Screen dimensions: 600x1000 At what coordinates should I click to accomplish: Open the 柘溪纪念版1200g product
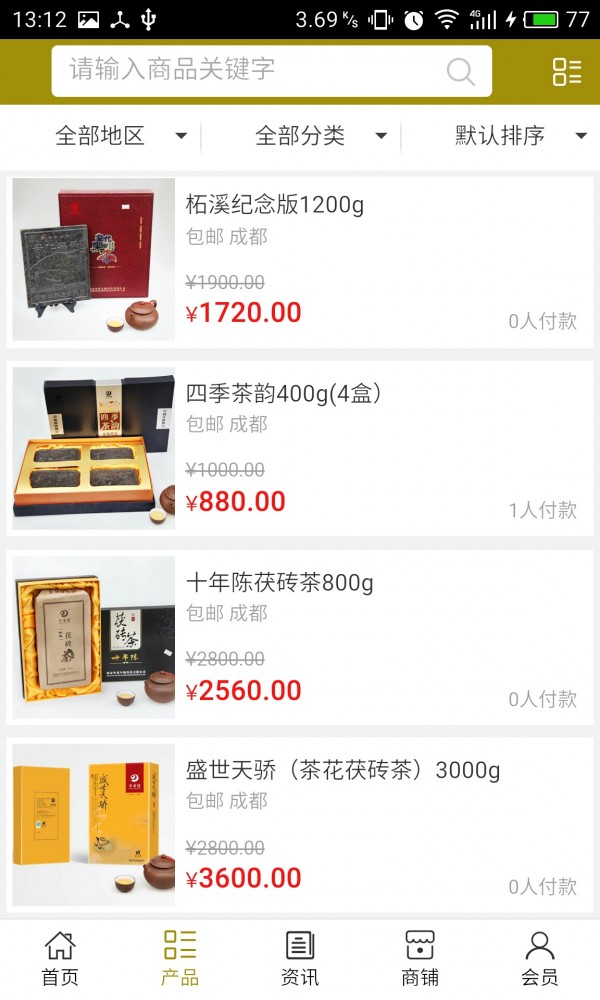[x=300, y=262]
